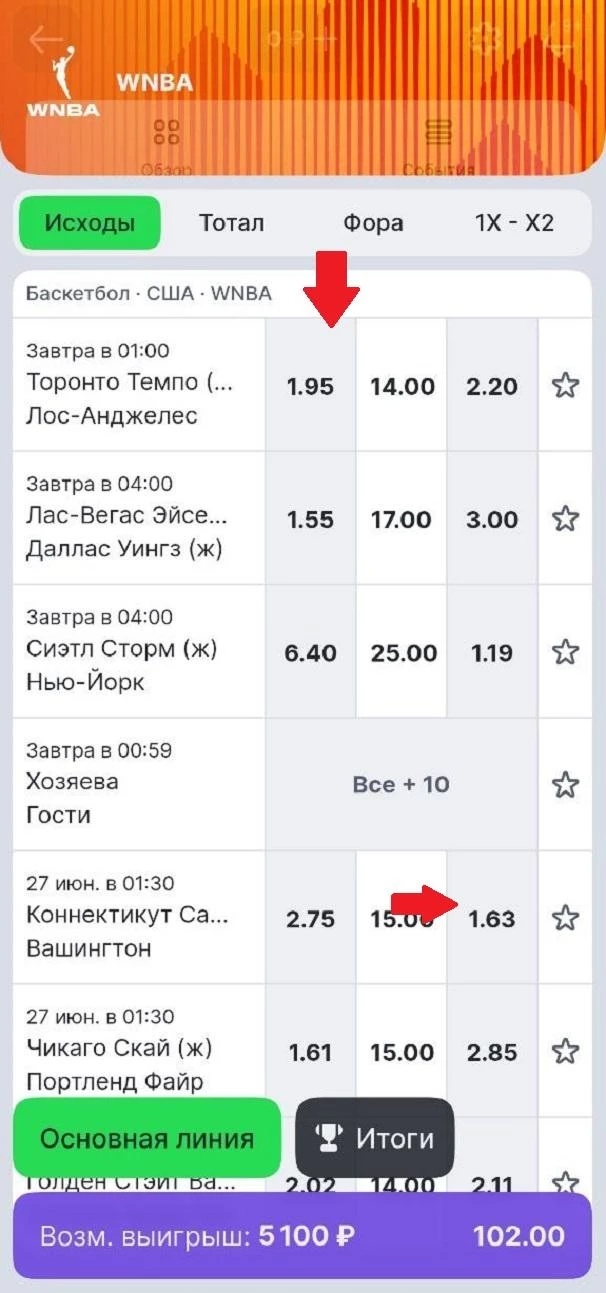Add Чикаго Скай match to favorites
The image size is (606, 1293).
566,1051
